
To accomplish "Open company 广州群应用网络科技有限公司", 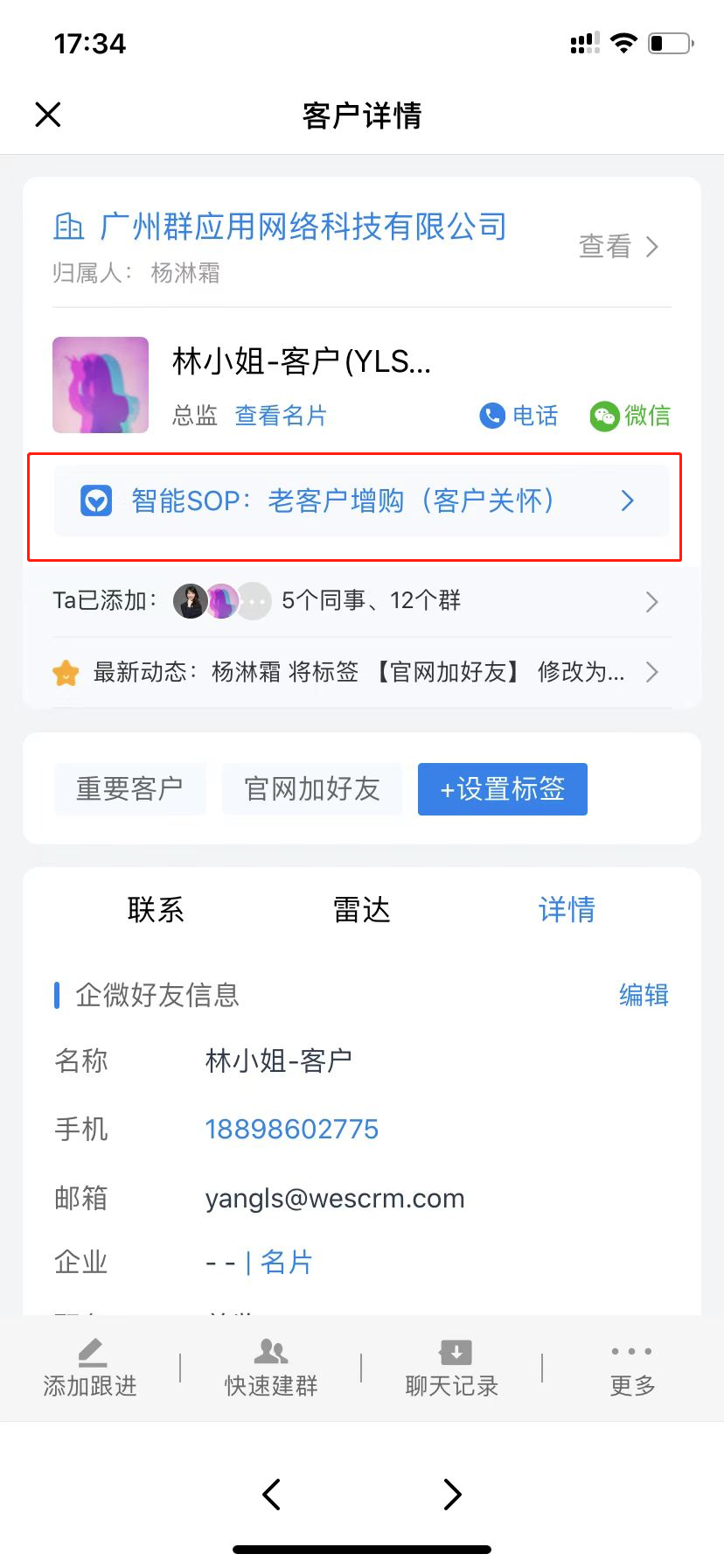I will coord(302,227).
